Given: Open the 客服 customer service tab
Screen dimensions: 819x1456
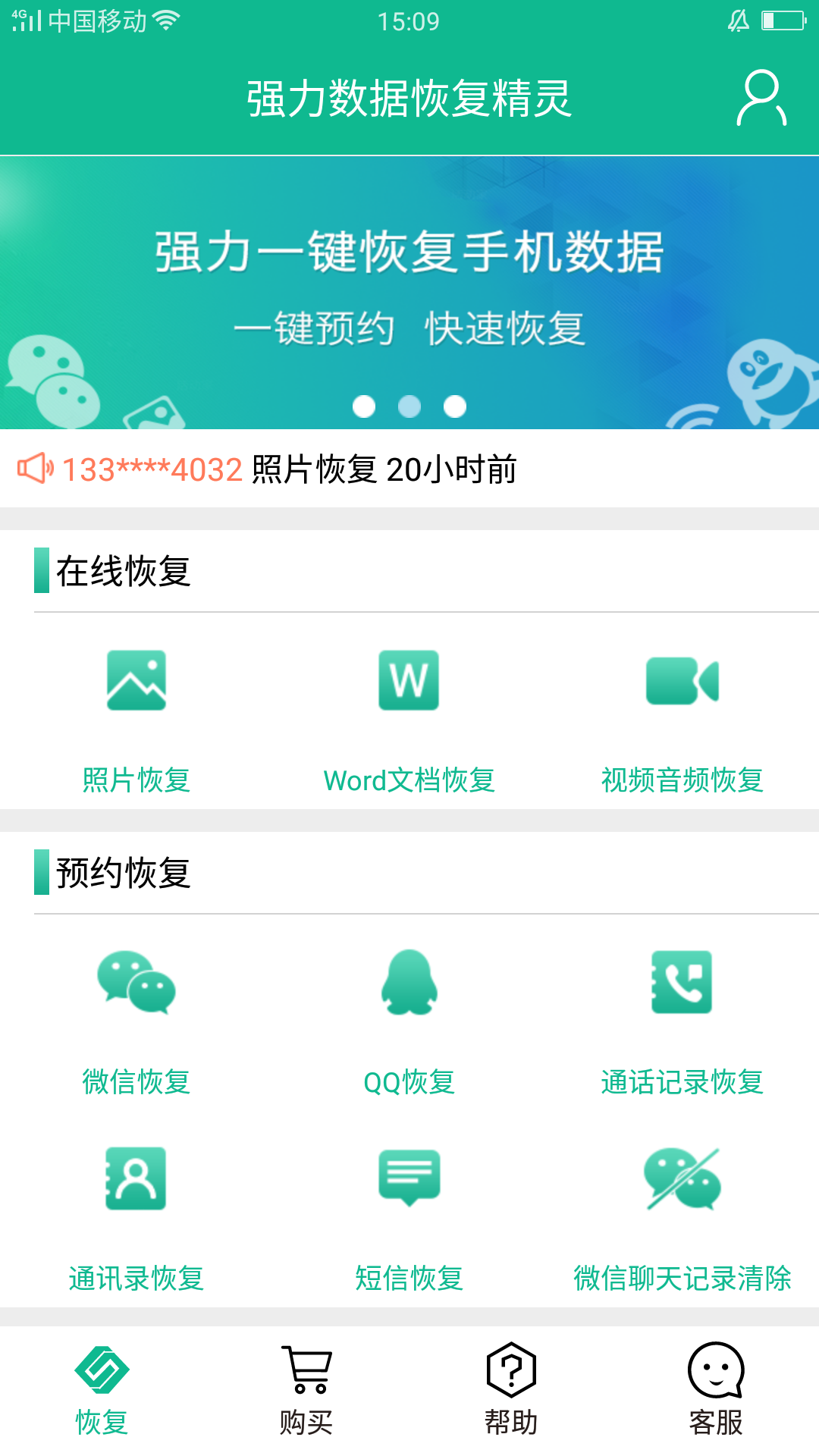Looking at the screenshot, I should (716, 1389).
